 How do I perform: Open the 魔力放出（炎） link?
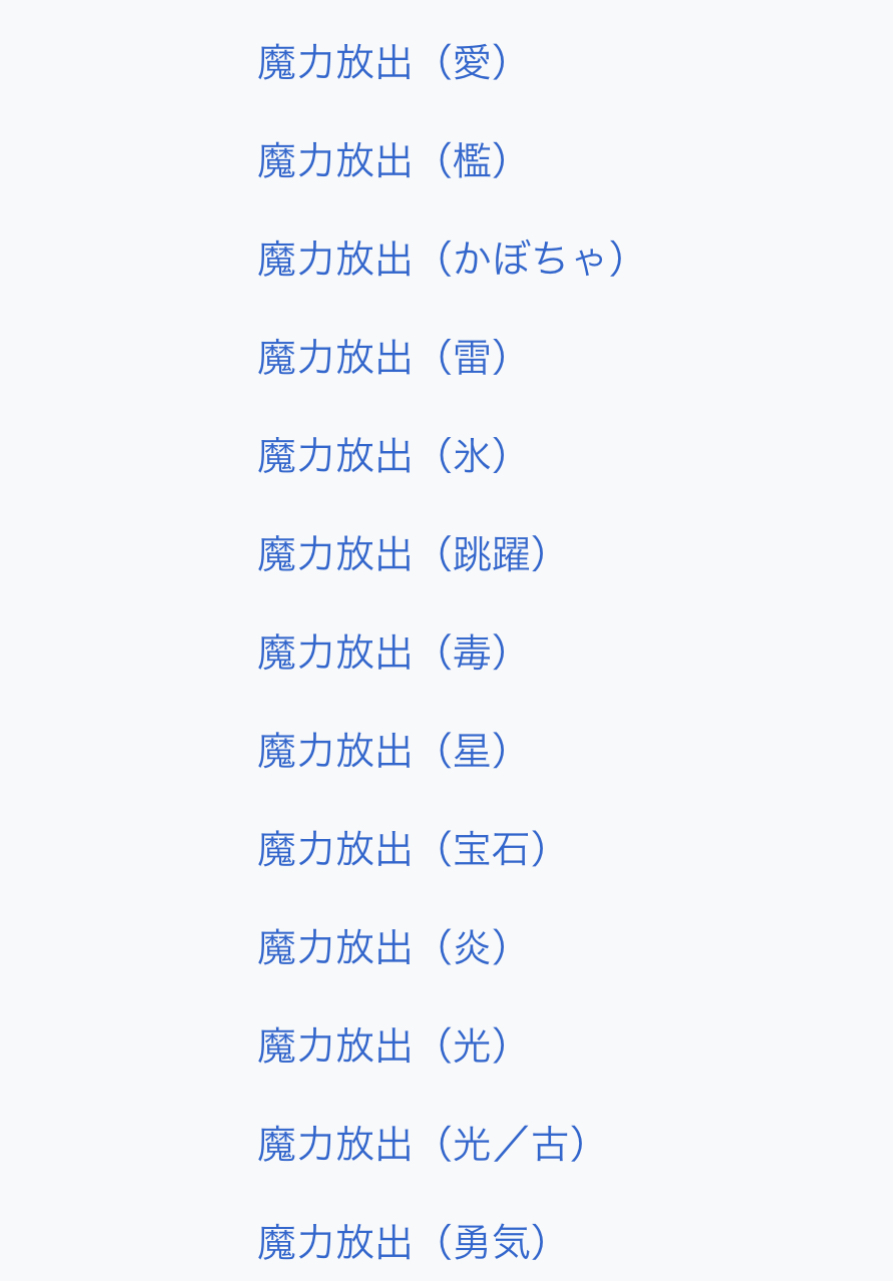point(383,947)
